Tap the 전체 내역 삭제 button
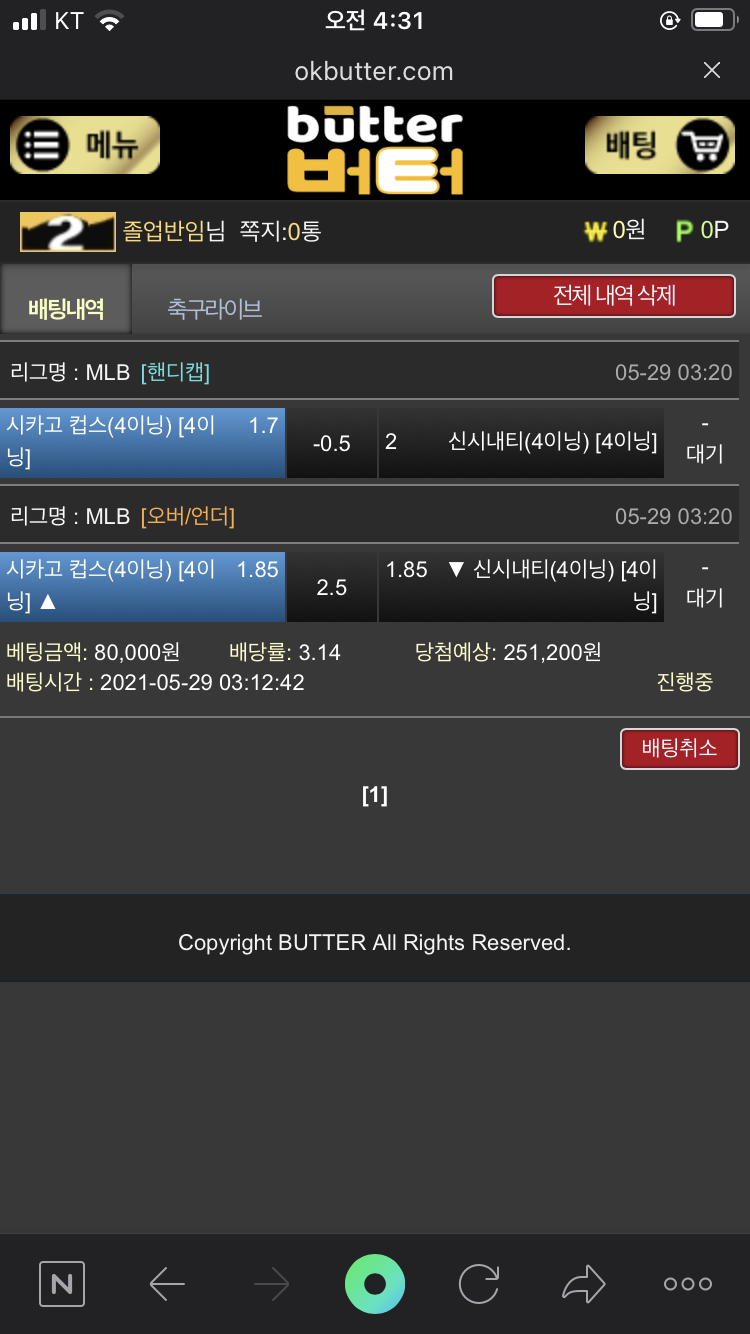The image size is (750, 1334). coord(614,296)
